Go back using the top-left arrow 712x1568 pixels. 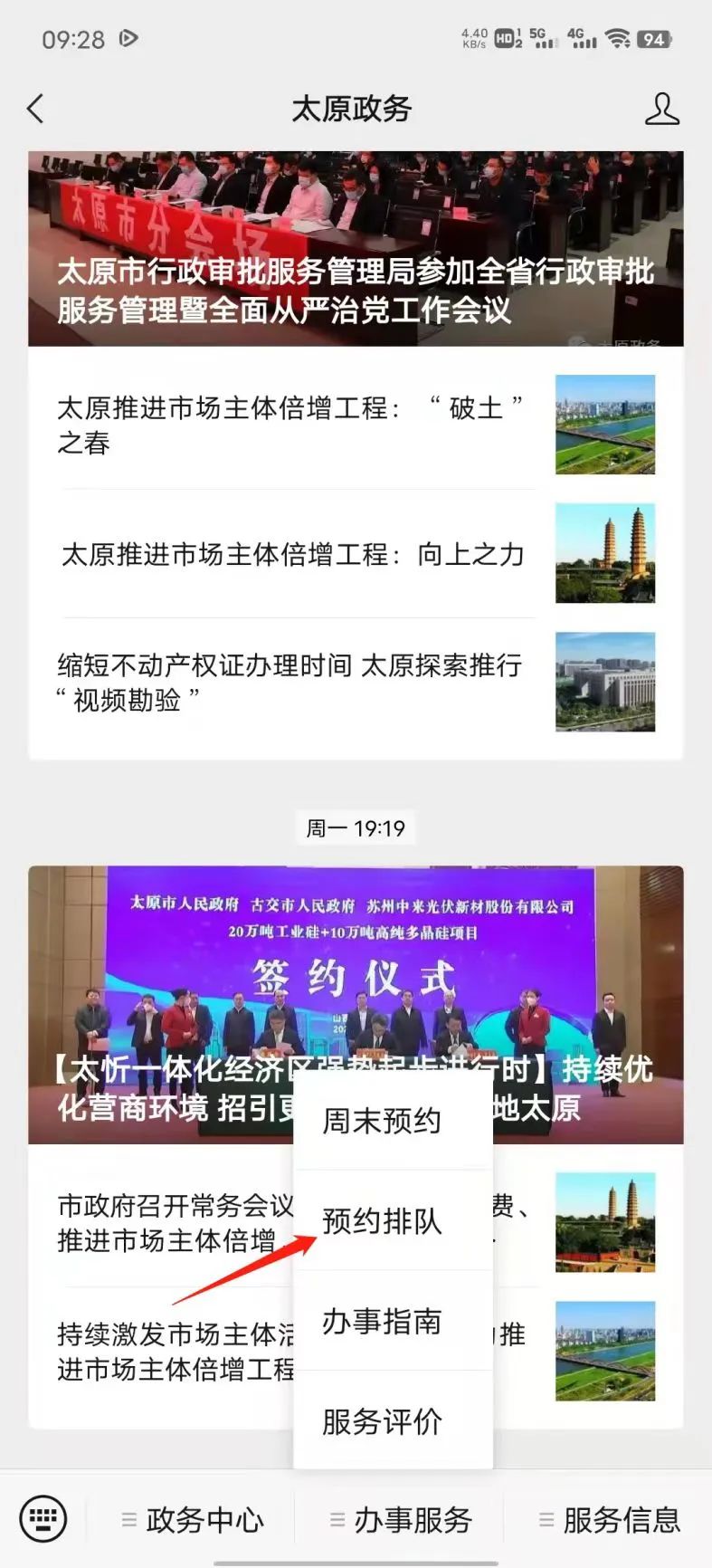click(35, 109)
